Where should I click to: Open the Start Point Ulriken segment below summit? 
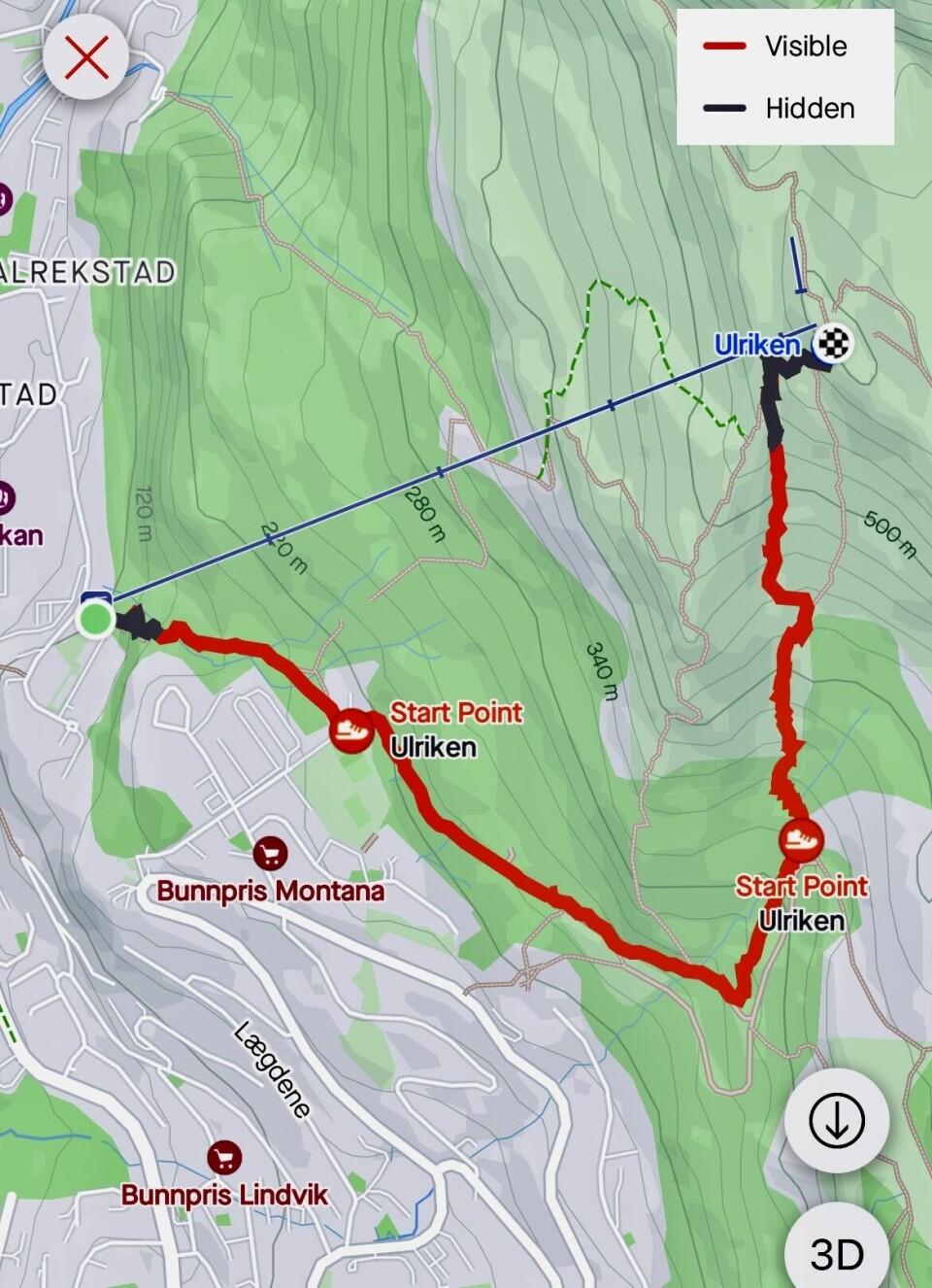click(801, 841)
